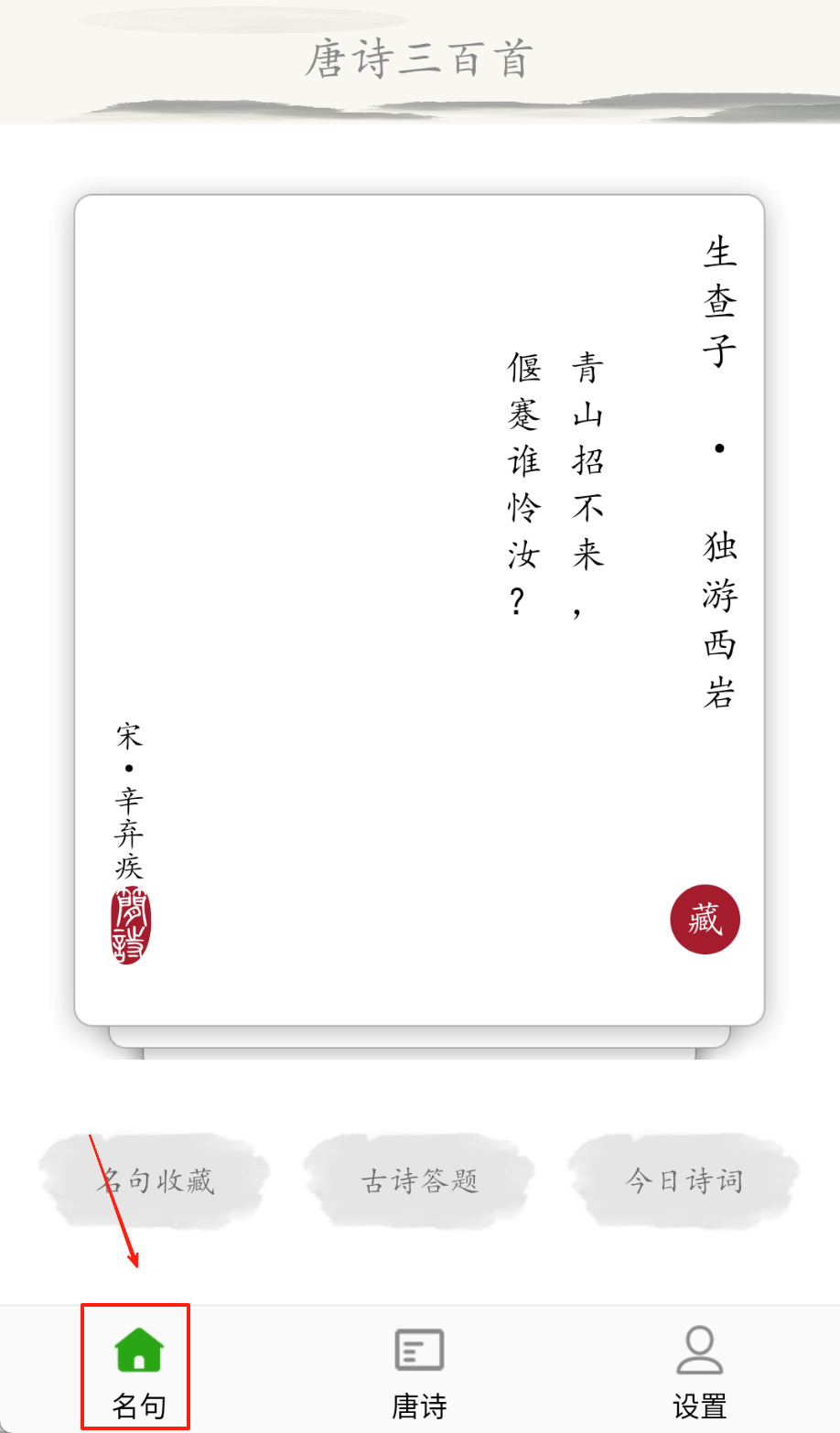The width and height of the screenshot is (840, 1433).
Task: View 今日诗词 daily poem
Action: click(x=684, y=1181)
